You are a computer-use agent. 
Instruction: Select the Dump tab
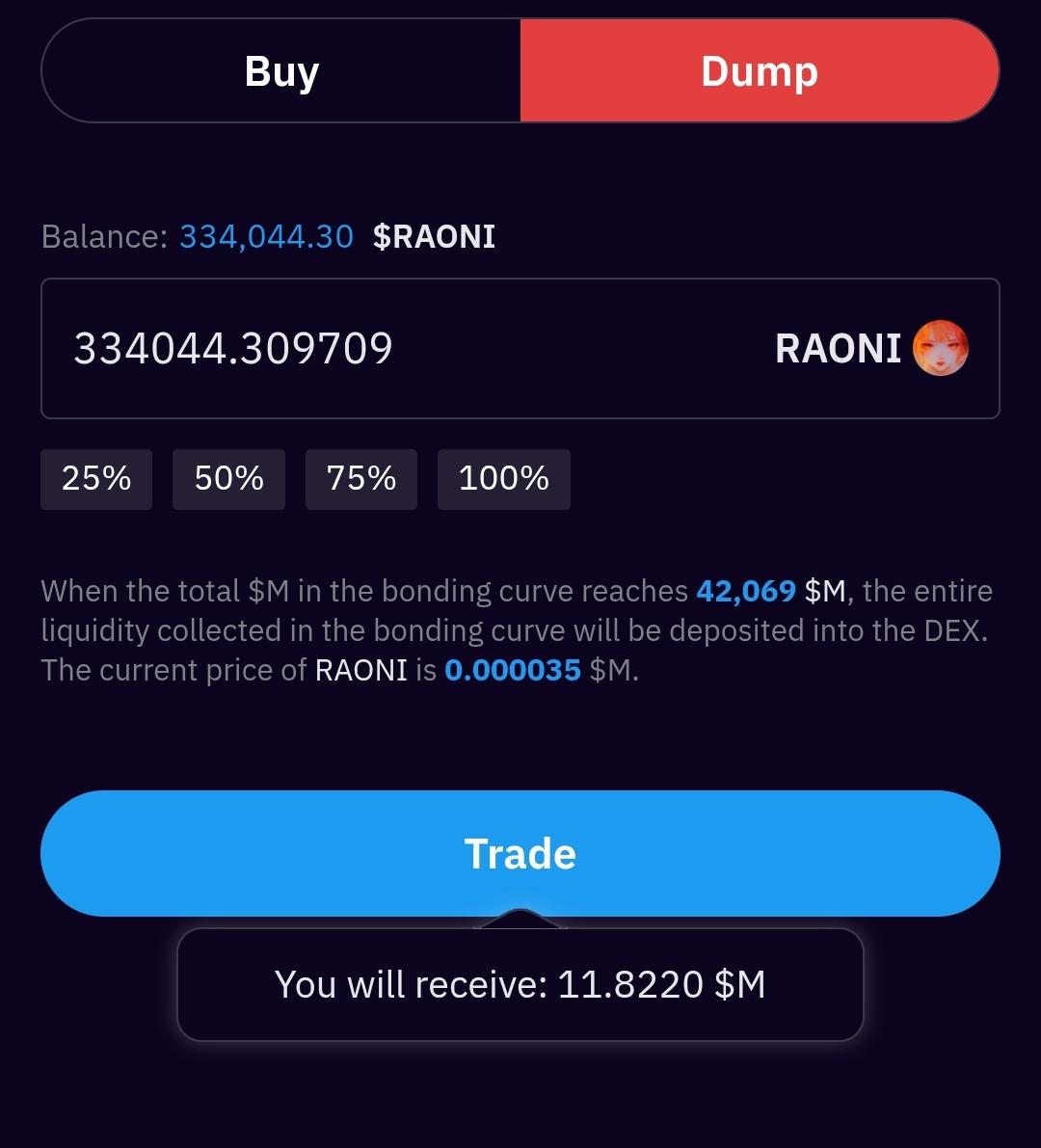click(x=759, y=71)
